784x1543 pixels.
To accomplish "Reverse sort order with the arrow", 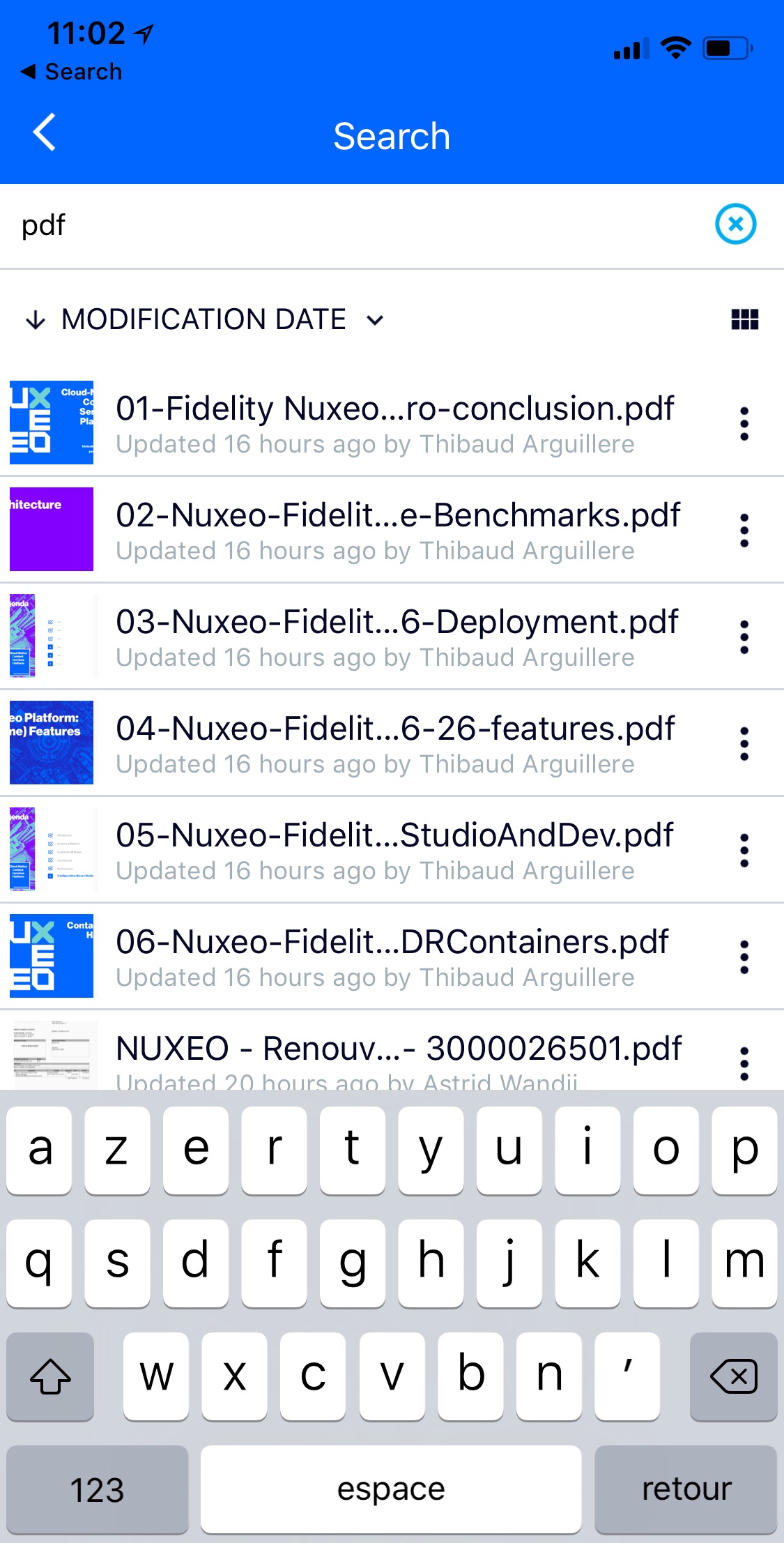I will 35,320.
